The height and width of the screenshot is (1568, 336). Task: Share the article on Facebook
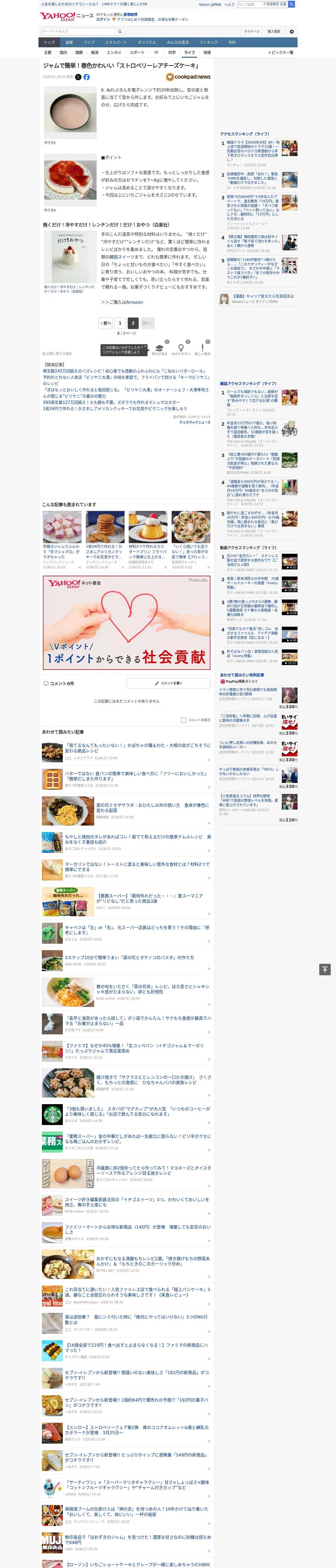point(87,77)
